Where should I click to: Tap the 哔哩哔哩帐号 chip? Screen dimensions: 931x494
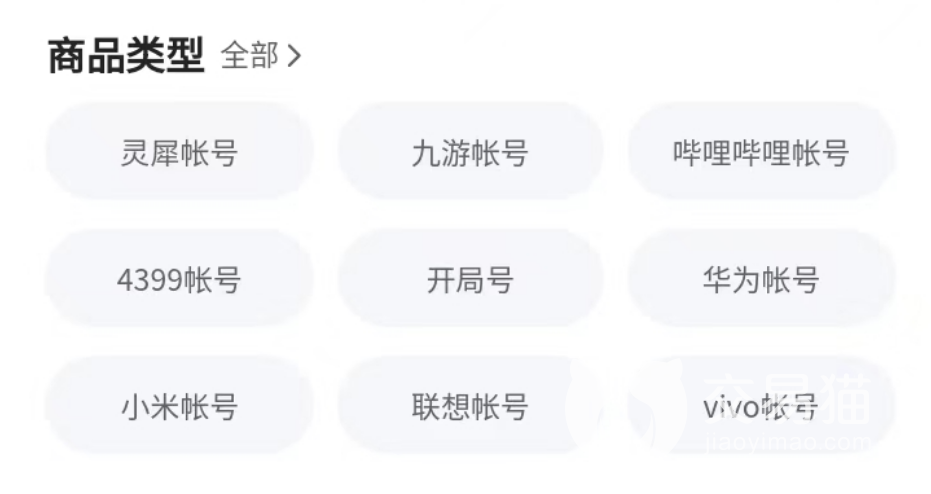(x=761, y=153)
